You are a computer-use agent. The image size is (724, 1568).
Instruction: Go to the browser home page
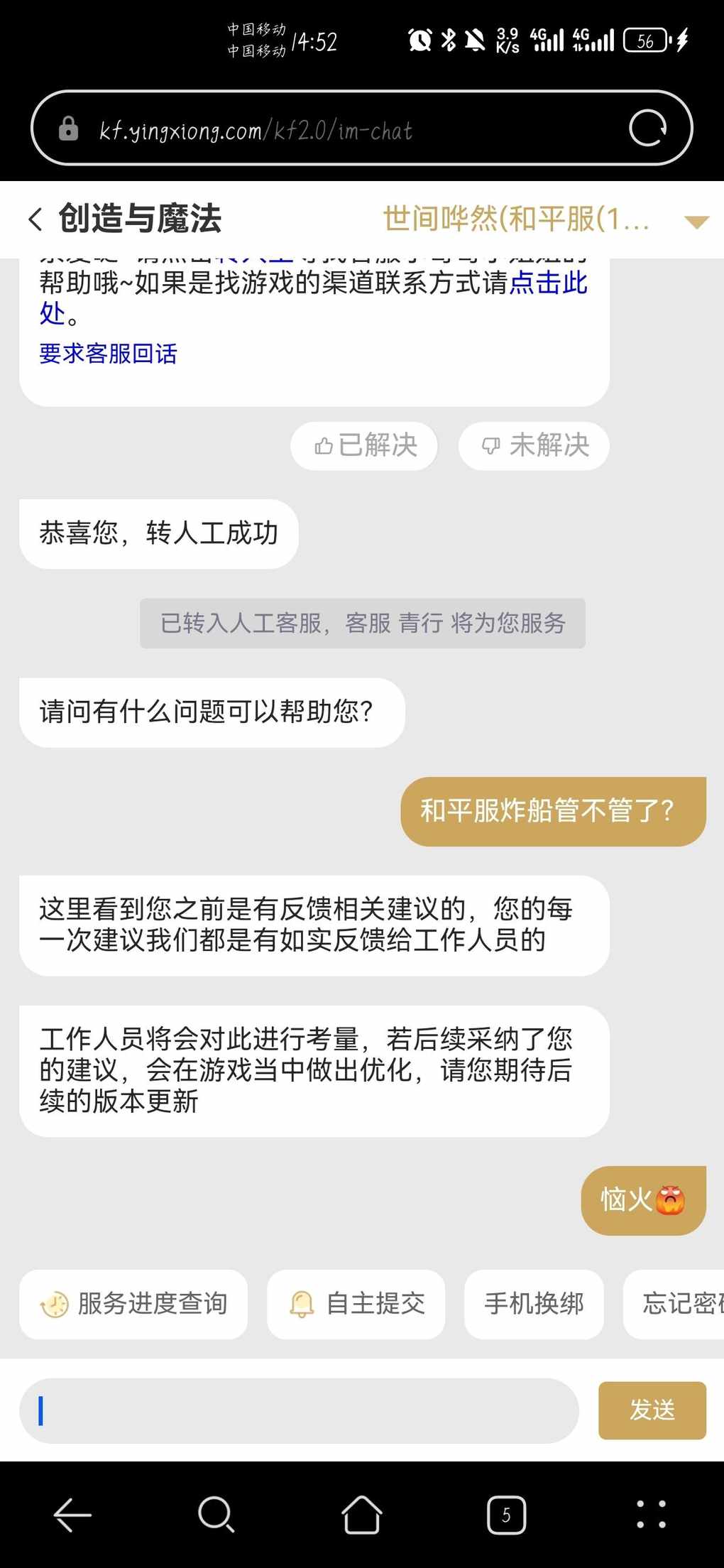tap(362, 1515)
